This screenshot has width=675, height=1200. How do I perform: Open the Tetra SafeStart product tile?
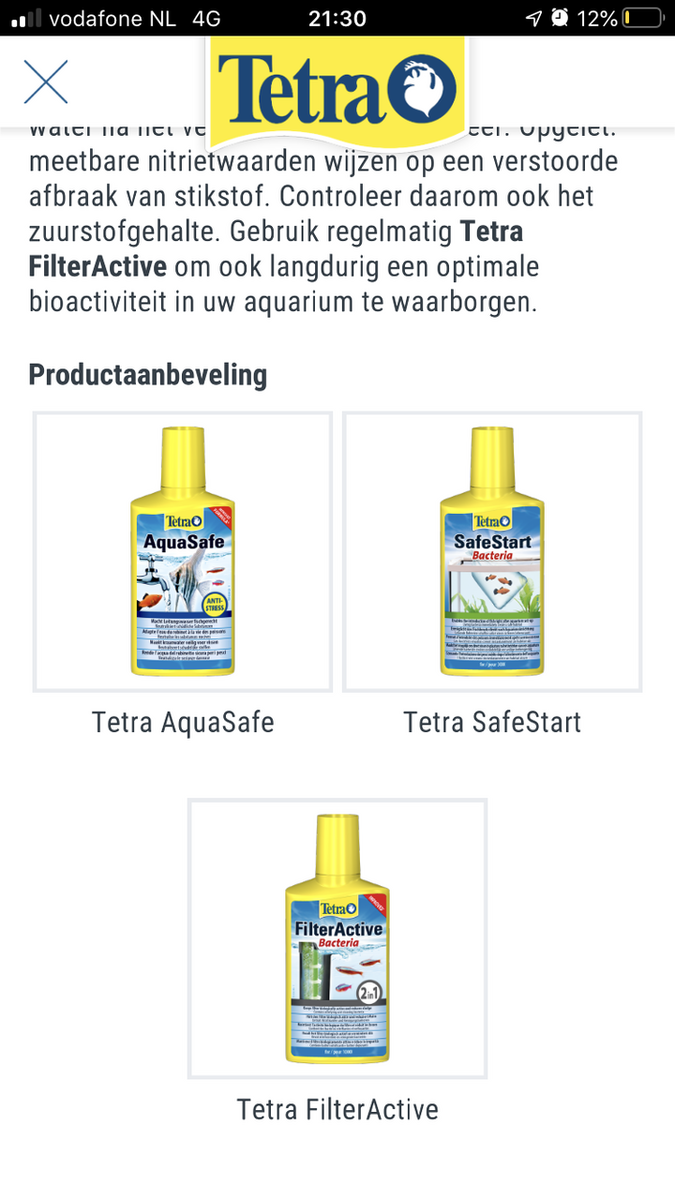pos(492,552)
